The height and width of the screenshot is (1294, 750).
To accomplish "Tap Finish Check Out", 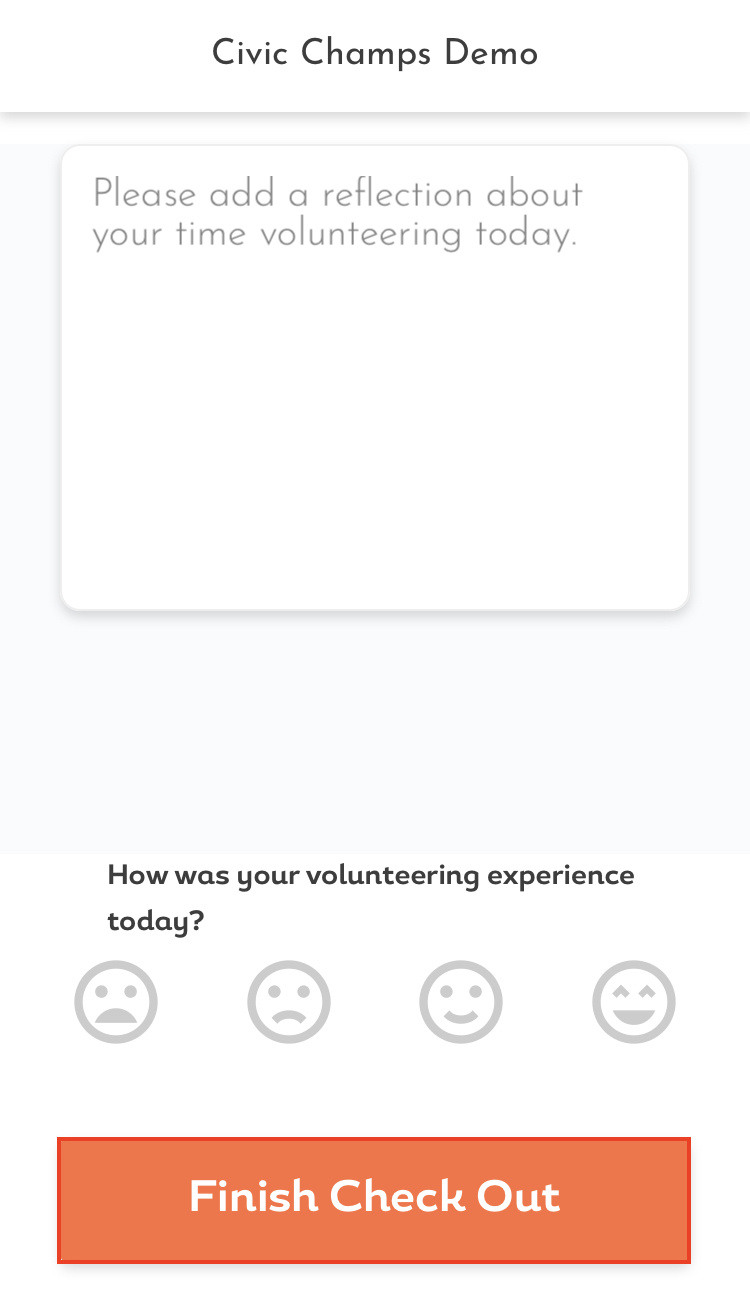I will [x=374, y=1200].
